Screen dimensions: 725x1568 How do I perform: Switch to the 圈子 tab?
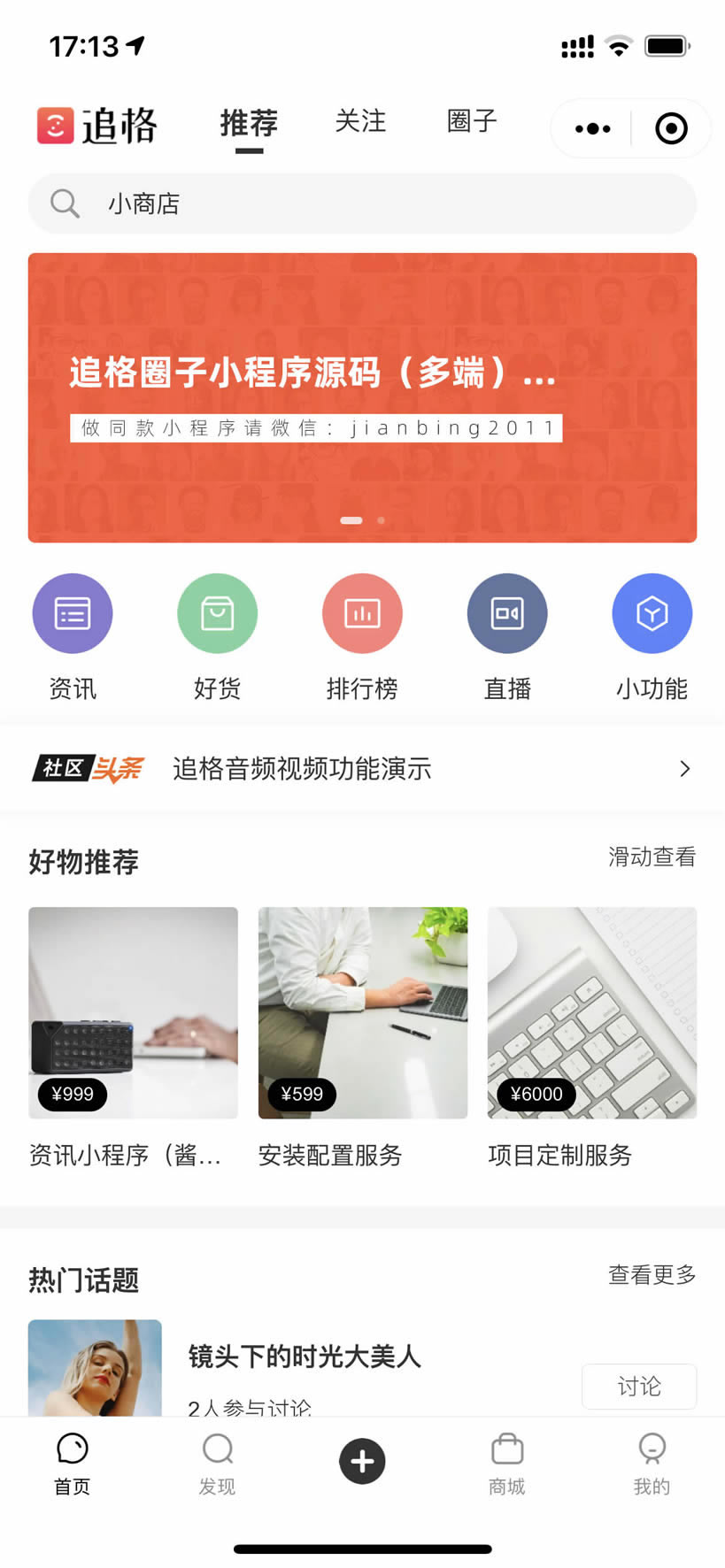point(472,121)
